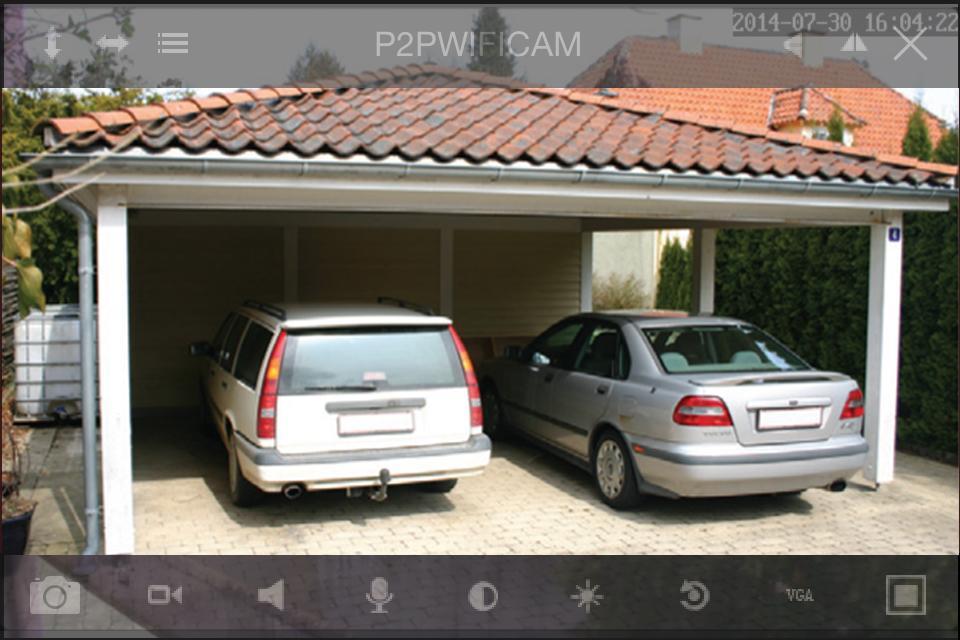The height and width of the screenshot is (640, 960).
Task: Open the list menu icon
Action: click(172, 43)
